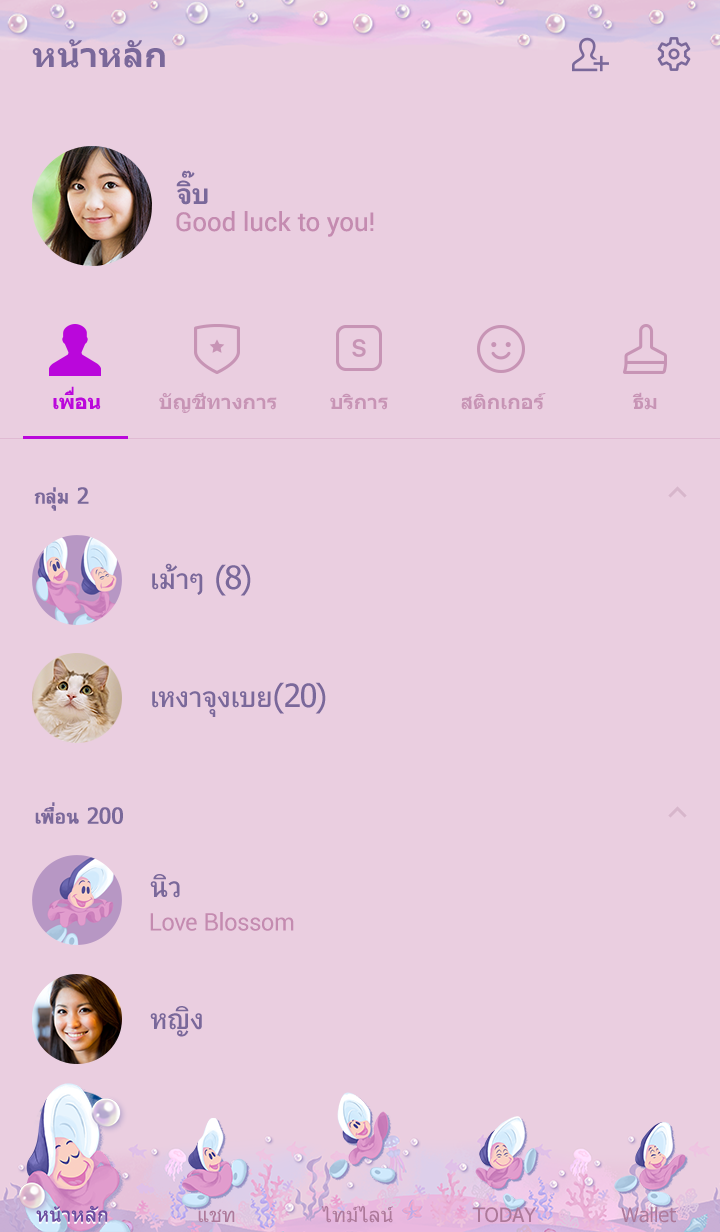The width and height of the screenshot is (720, 1232).
Task: Open the เม้าๆ (8) group
Action: [x=360, y=580]
